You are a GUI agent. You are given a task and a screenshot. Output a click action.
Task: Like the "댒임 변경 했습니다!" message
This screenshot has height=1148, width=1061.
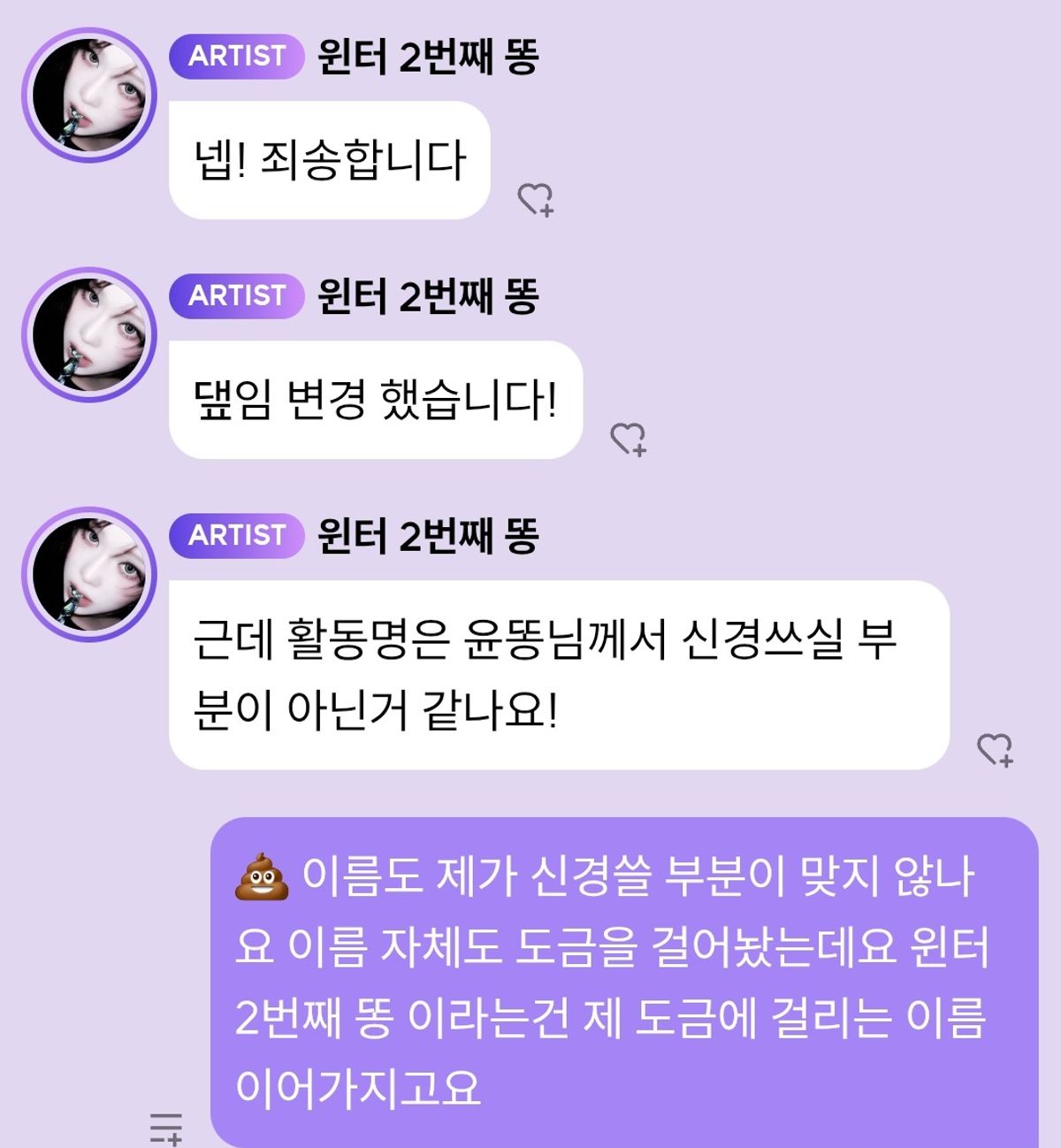click(x=629, y=439)
